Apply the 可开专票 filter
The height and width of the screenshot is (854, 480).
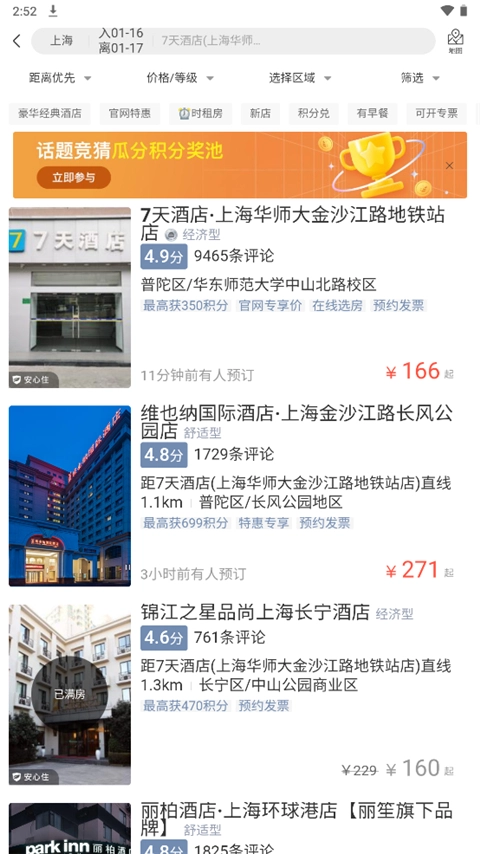(437, 113)
